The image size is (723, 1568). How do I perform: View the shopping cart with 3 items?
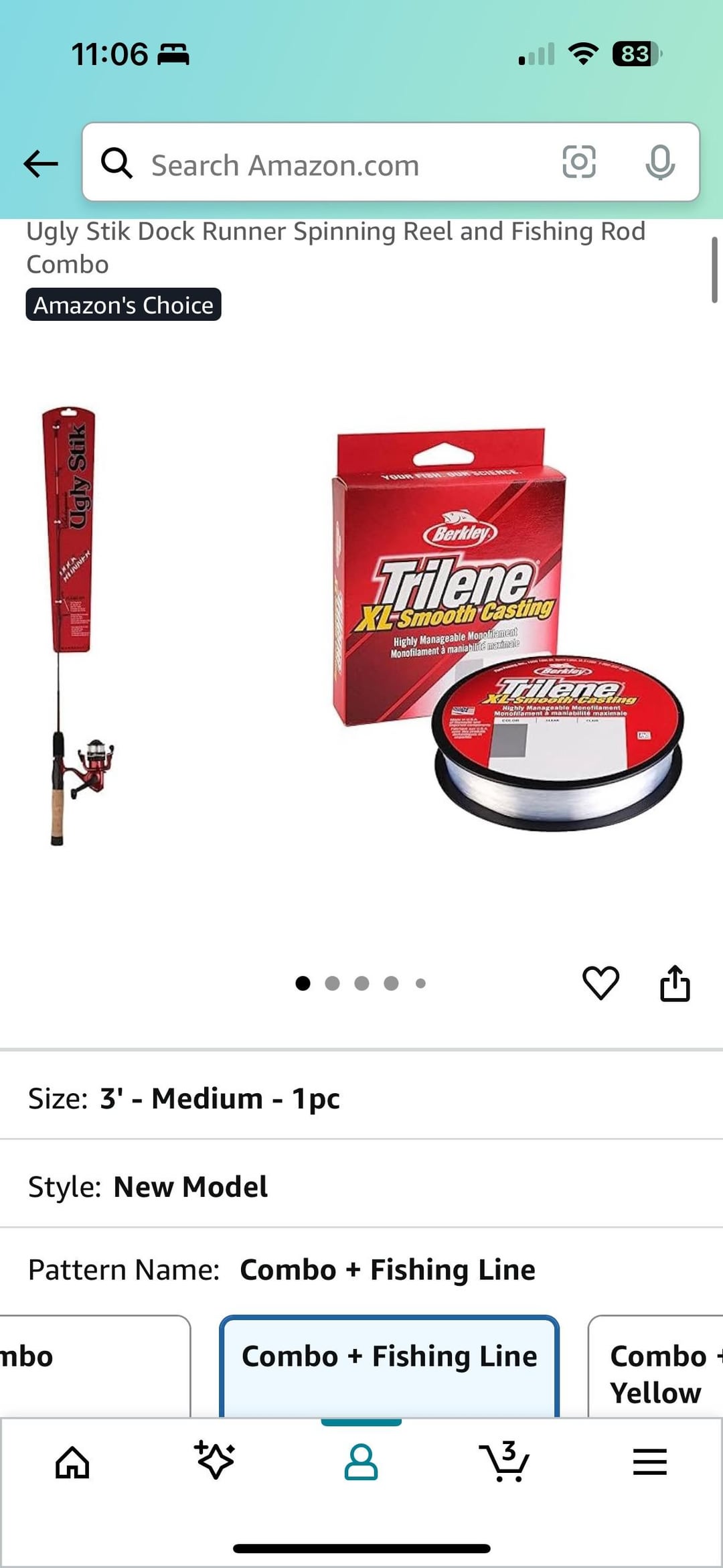point(505,1461)
